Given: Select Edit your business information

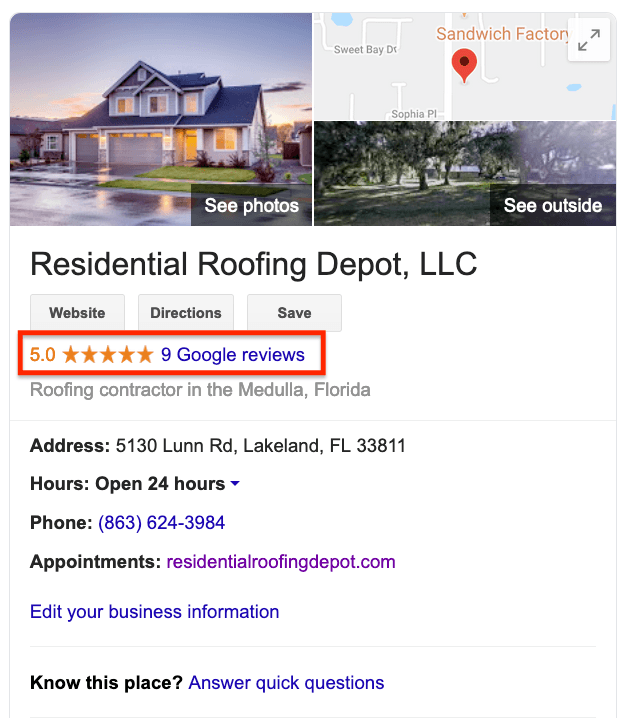Looking at the screenshot, I should coord(154,612).
